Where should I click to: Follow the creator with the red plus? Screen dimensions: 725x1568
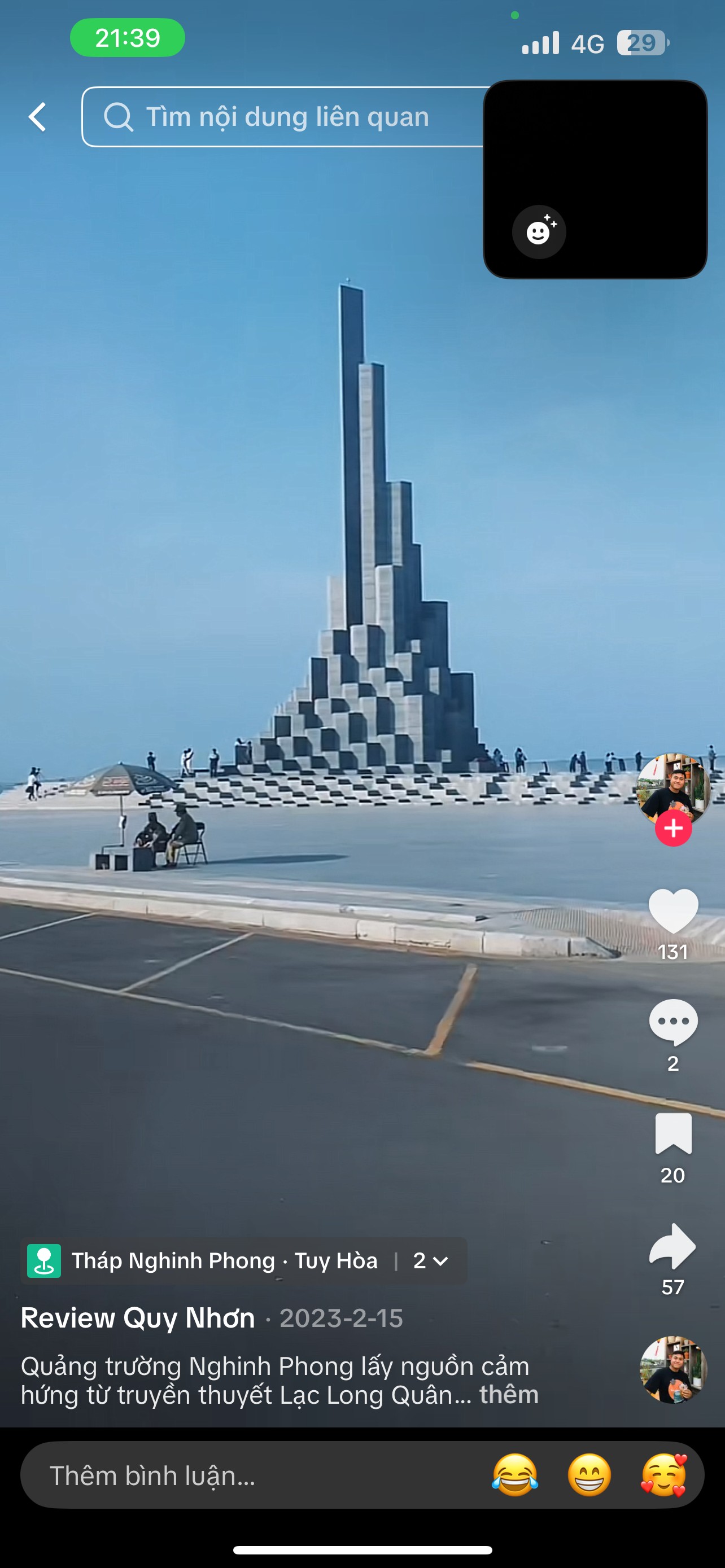click(x=673, y=829)
